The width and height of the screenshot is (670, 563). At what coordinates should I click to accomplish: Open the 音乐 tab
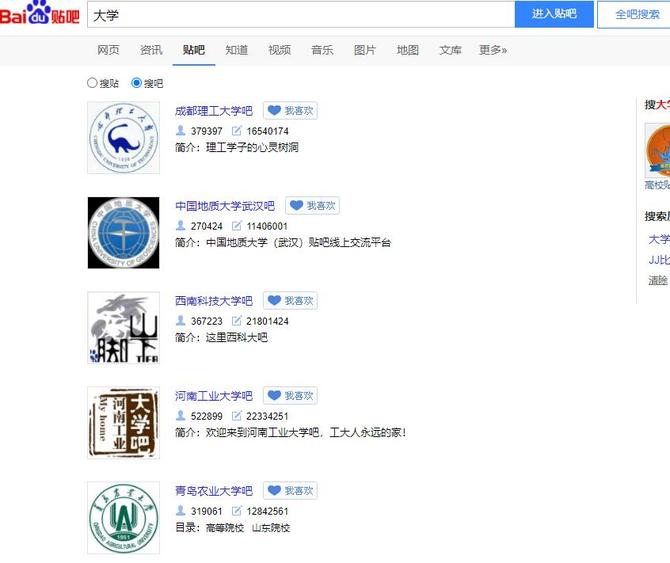click(x=322, y=50)
